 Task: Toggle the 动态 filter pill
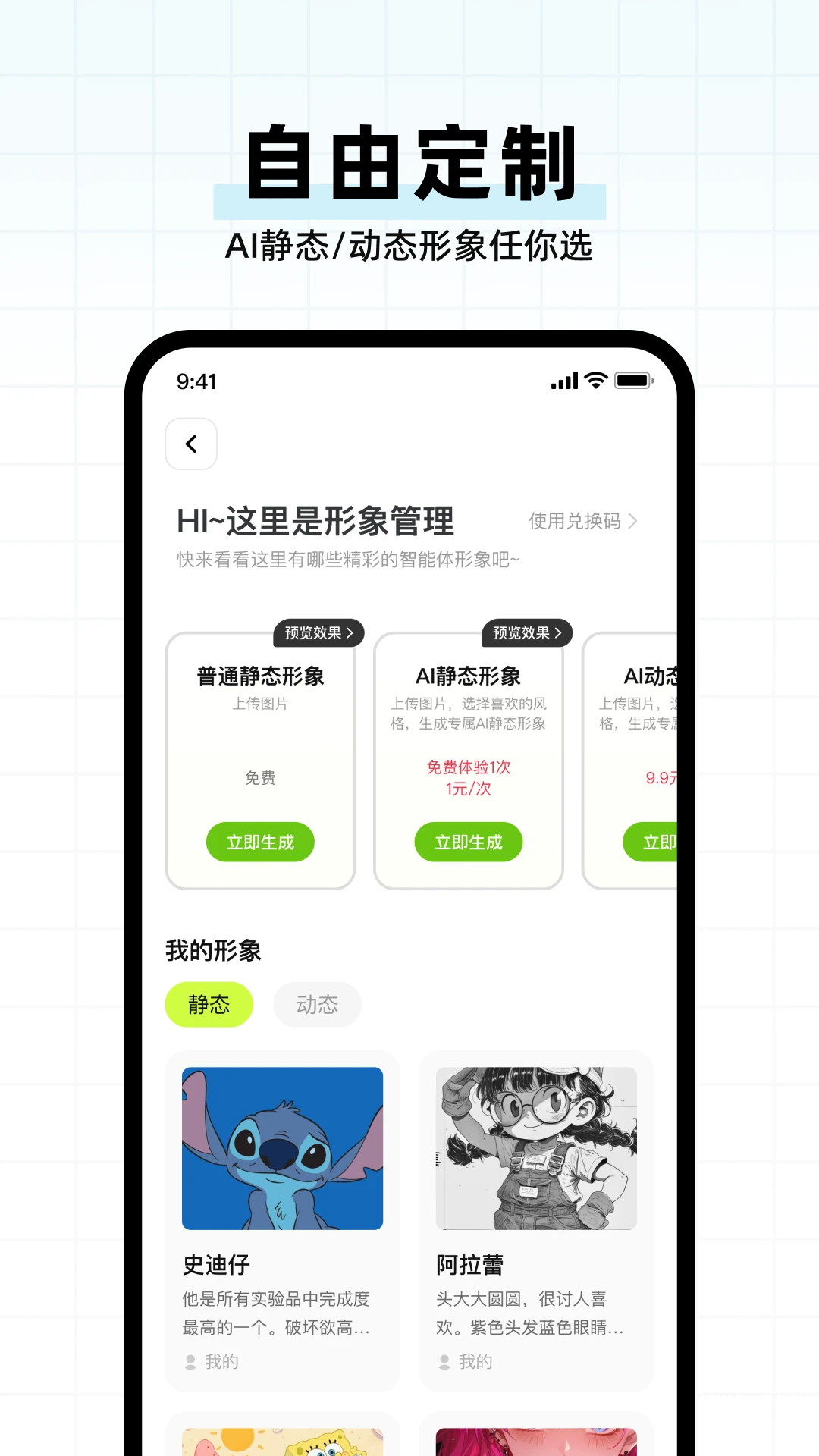pyautogui.click(x=317, y=1005)
